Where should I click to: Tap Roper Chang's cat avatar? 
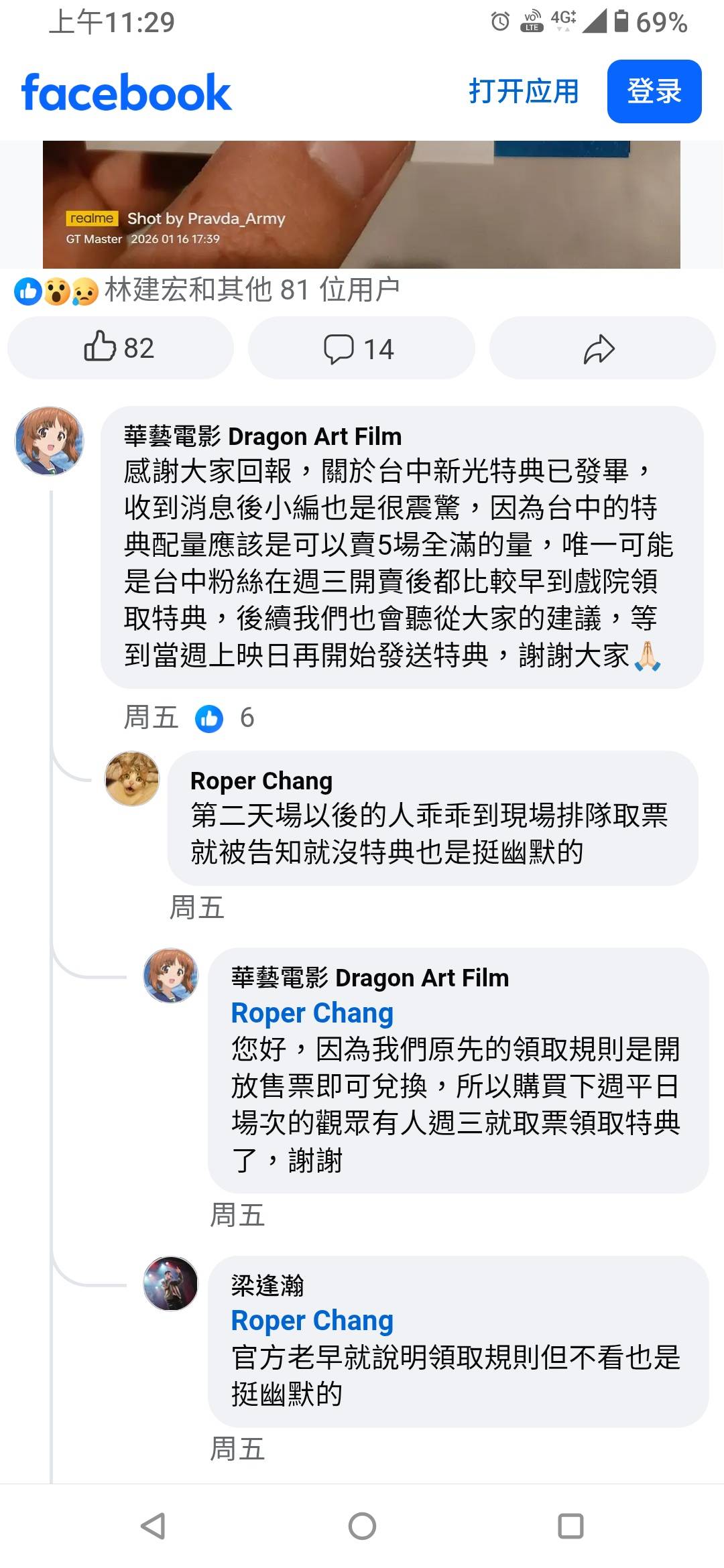133,778
